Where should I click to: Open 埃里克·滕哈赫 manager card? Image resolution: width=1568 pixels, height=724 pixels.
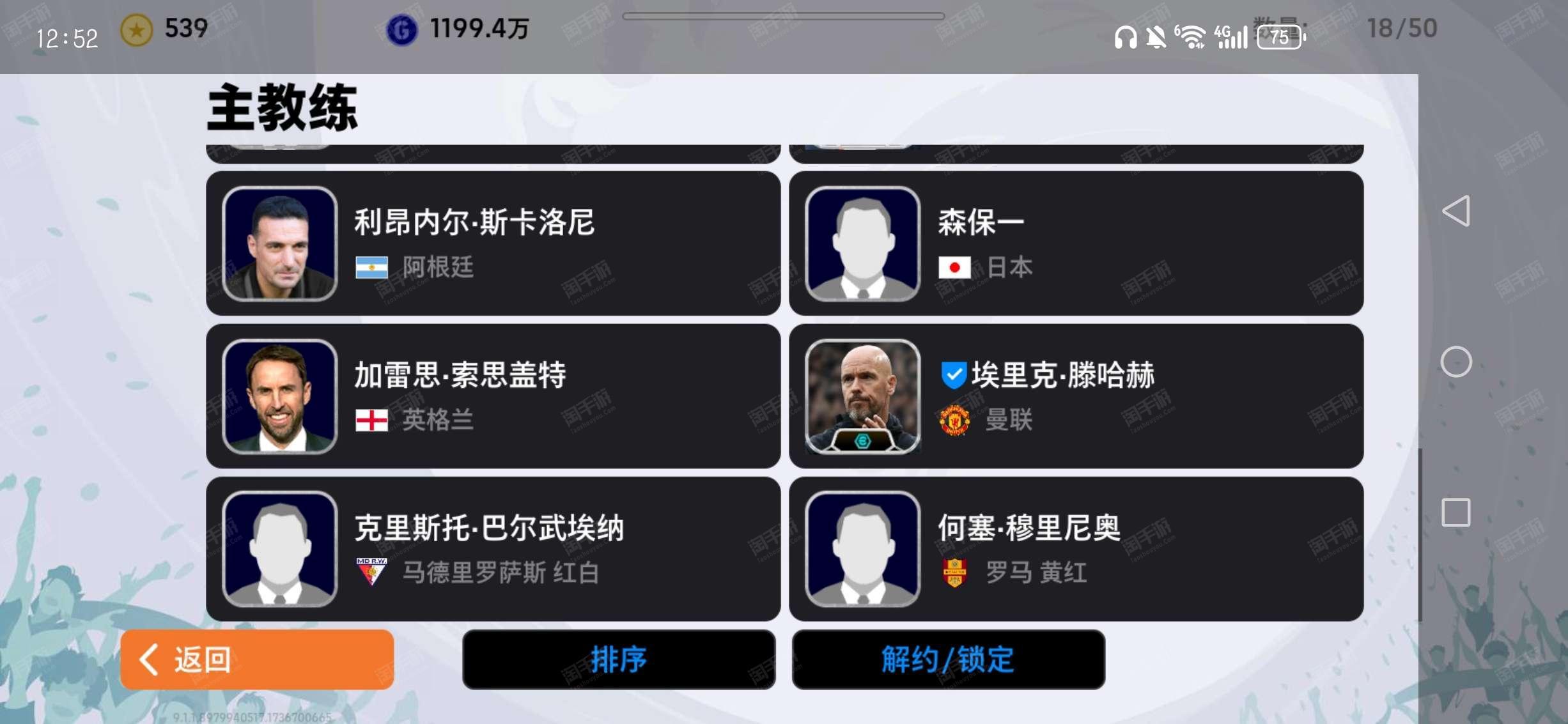(1076, 396)
